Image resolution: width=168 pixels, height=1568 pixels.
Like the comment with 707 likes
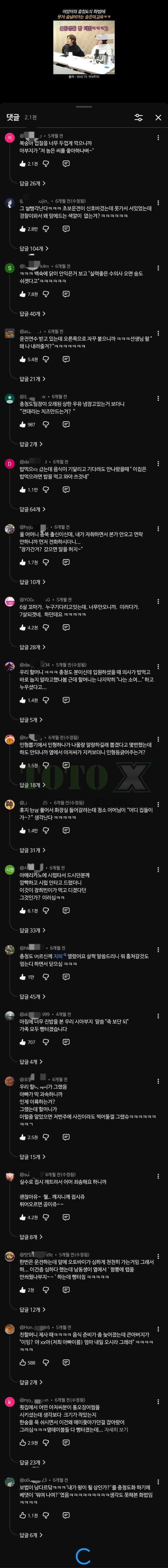(x=23, y=1042)
